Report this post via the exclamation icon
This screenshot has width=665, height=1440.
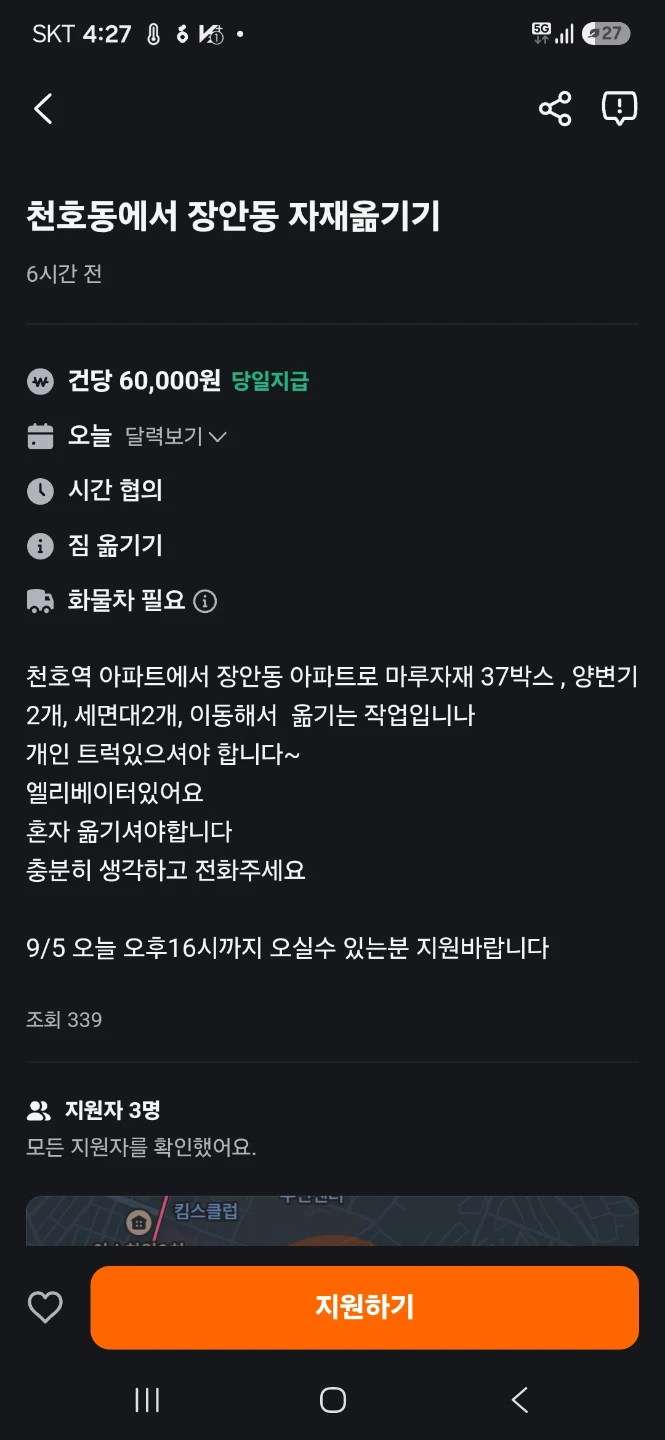pyautogui.click(x=619, y=108)
